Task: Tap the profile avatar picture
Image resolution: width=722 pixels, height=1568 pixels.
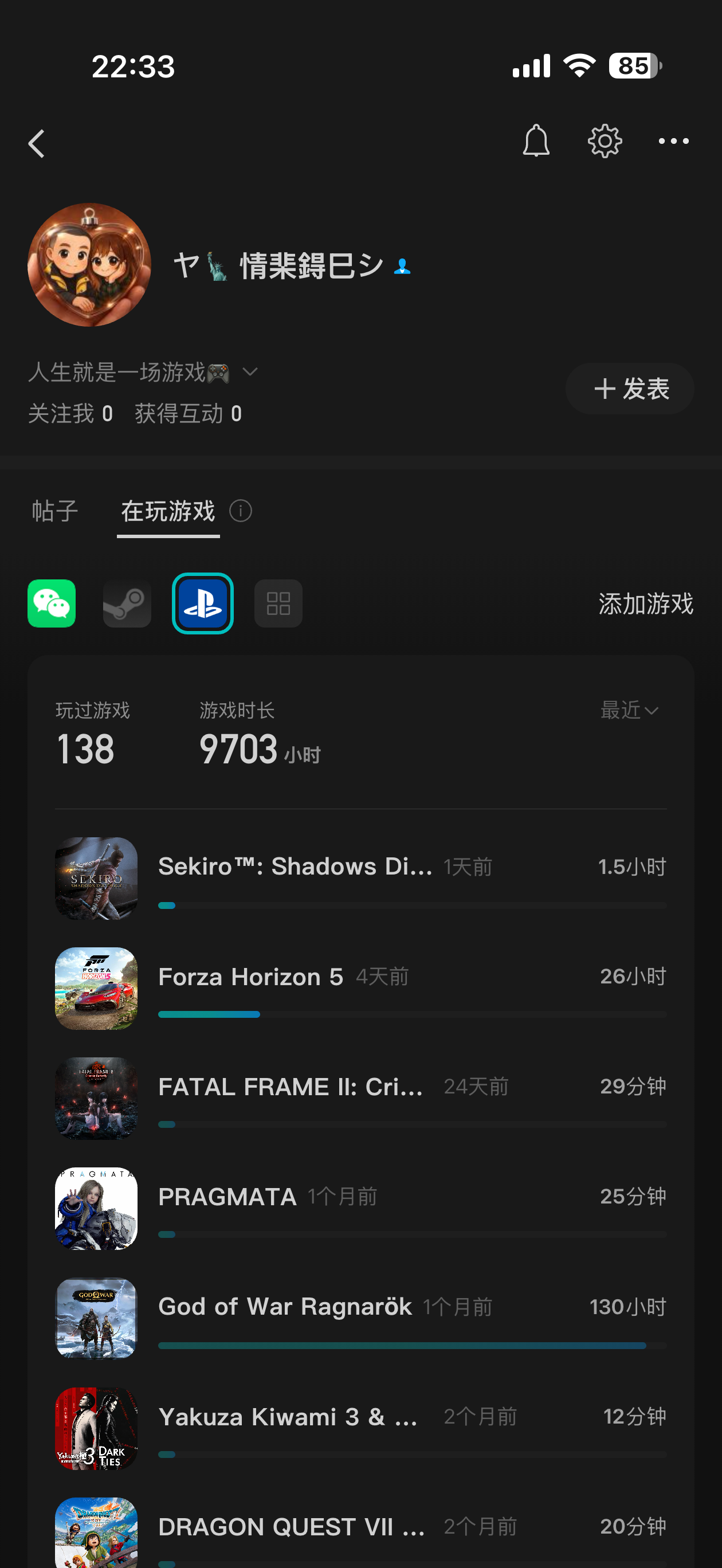Action: [89, 265]
